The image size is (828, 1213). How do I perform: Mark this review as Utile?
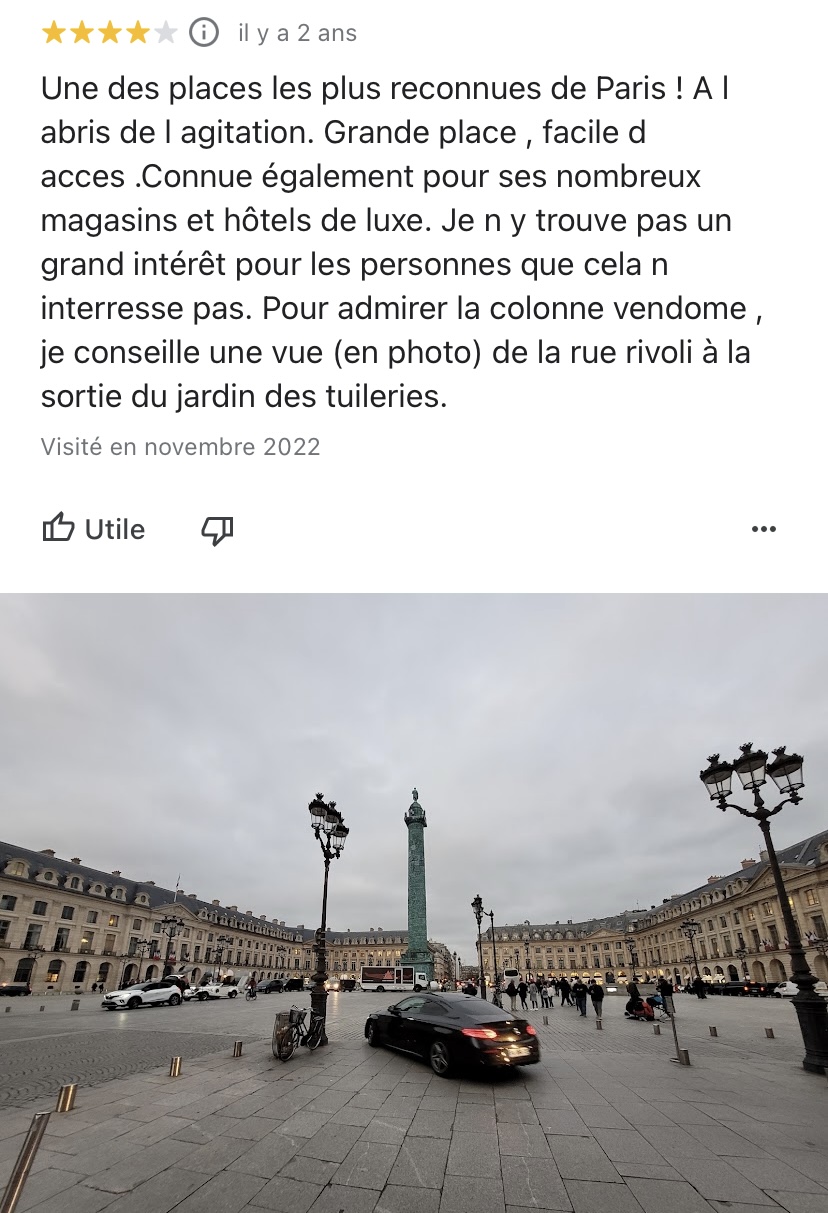(x=94, y=529)
